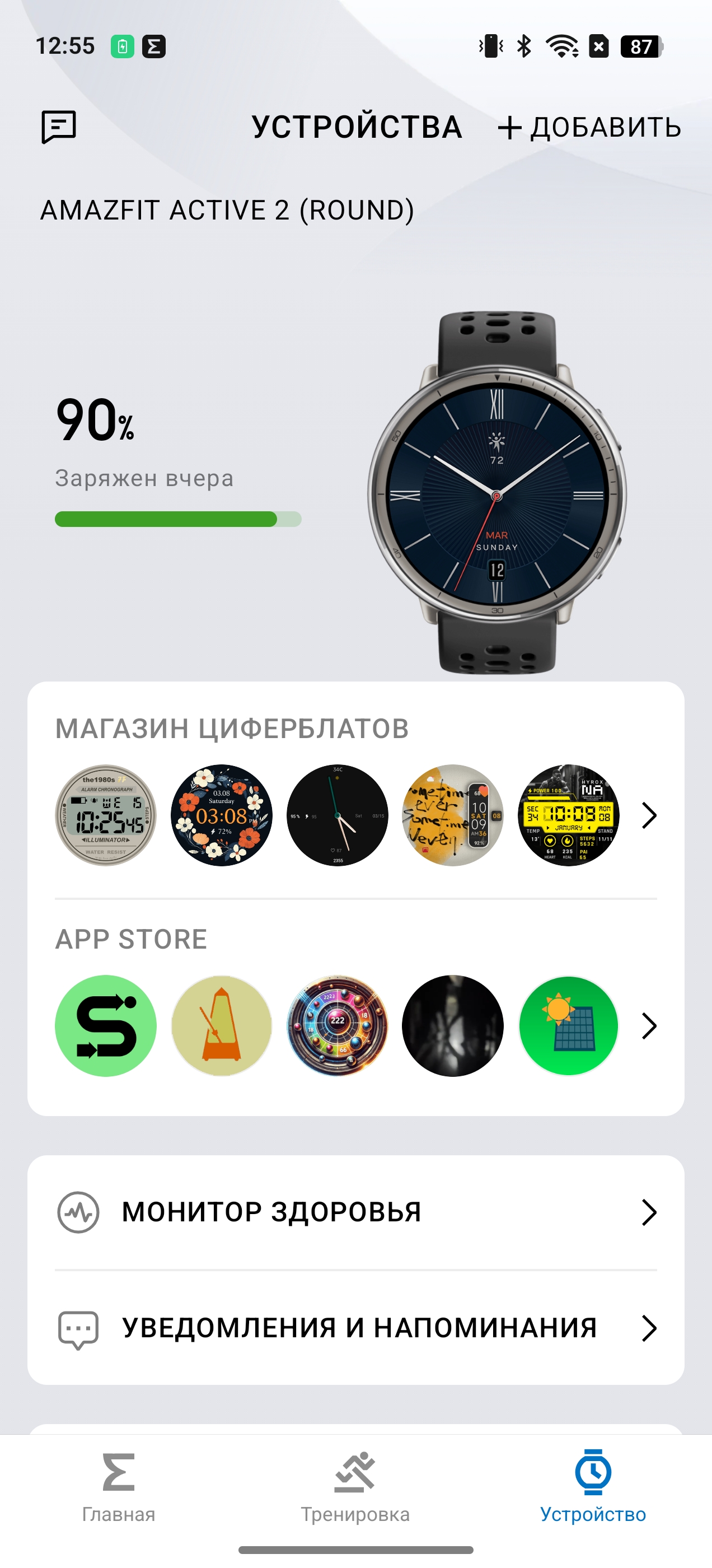Launch the colorful 222 balls game app

click(337, 1026)
